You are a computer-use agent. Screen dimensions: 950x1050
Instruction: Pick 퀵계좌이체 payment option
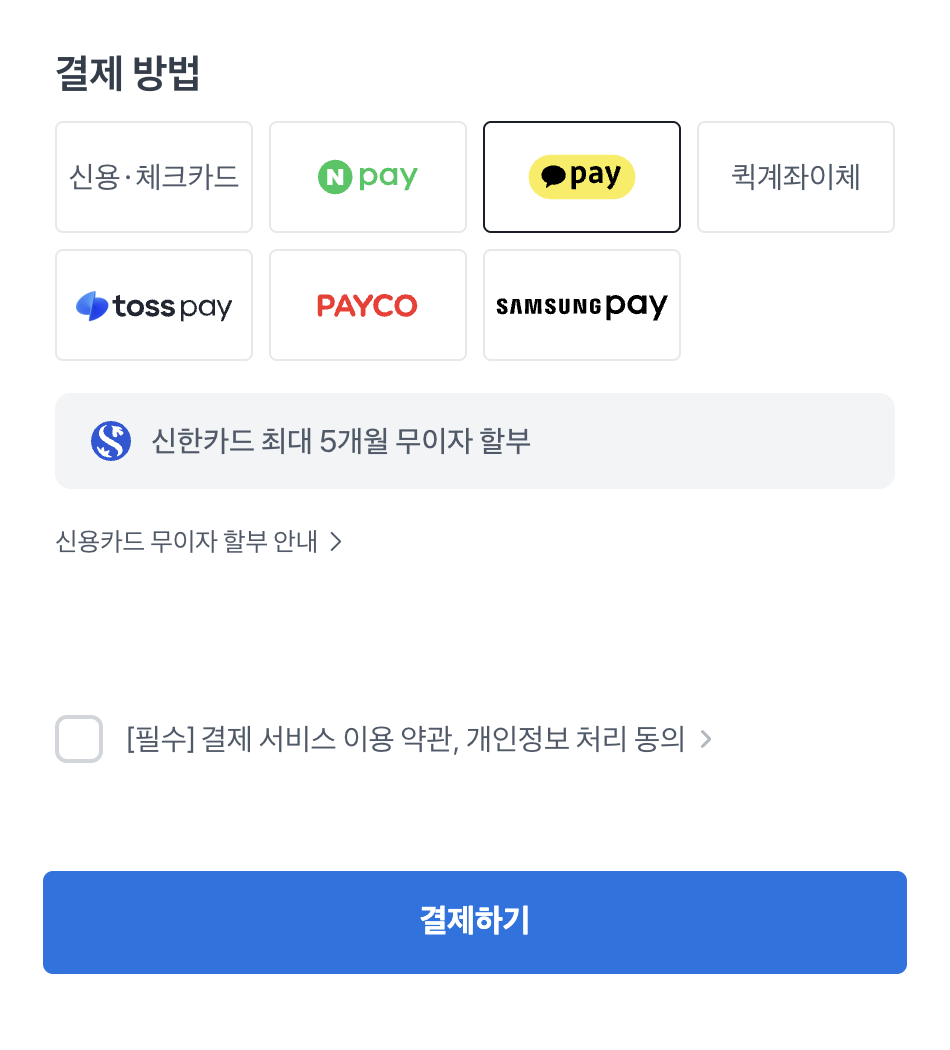796,177
